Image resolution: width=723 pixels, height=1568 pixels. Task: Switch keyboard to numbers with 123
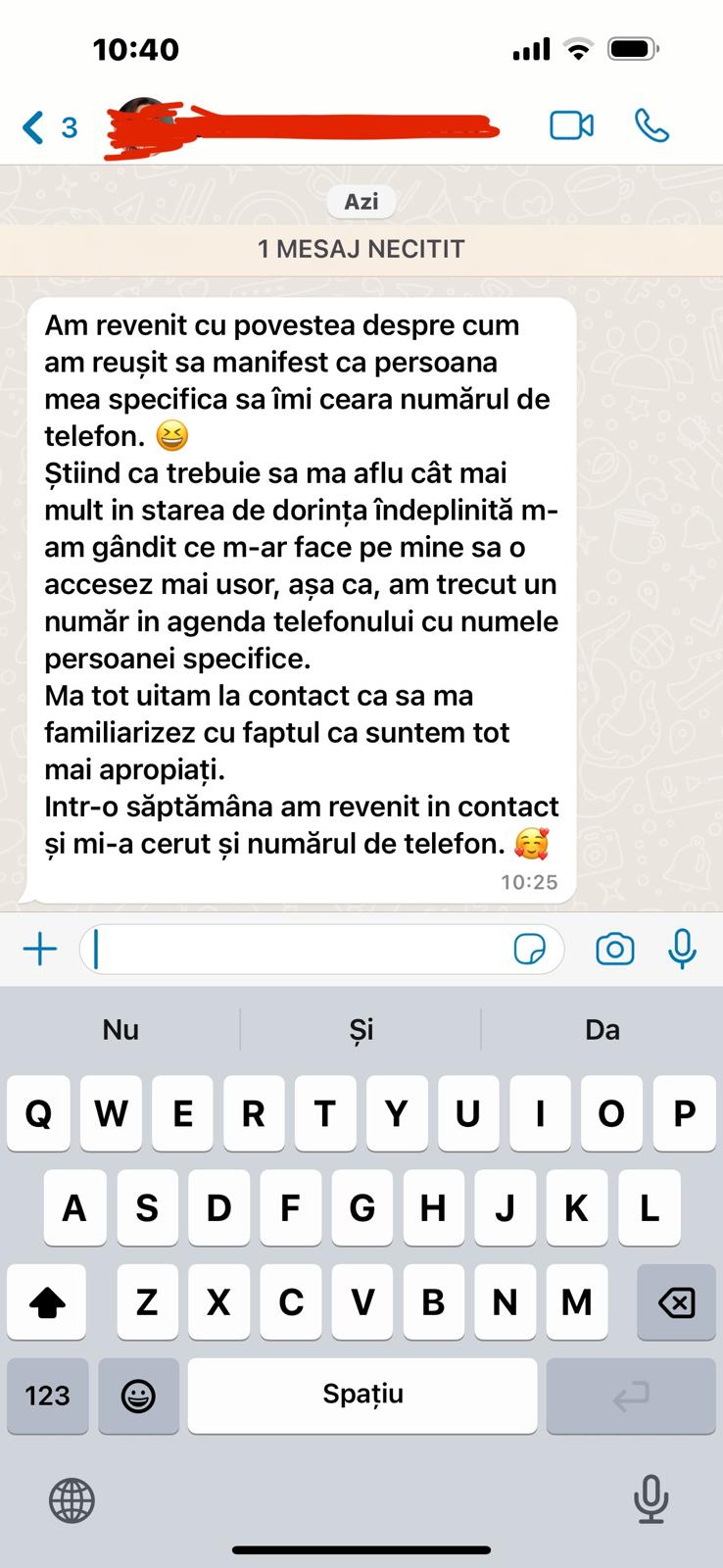[x=47, y=1396]
